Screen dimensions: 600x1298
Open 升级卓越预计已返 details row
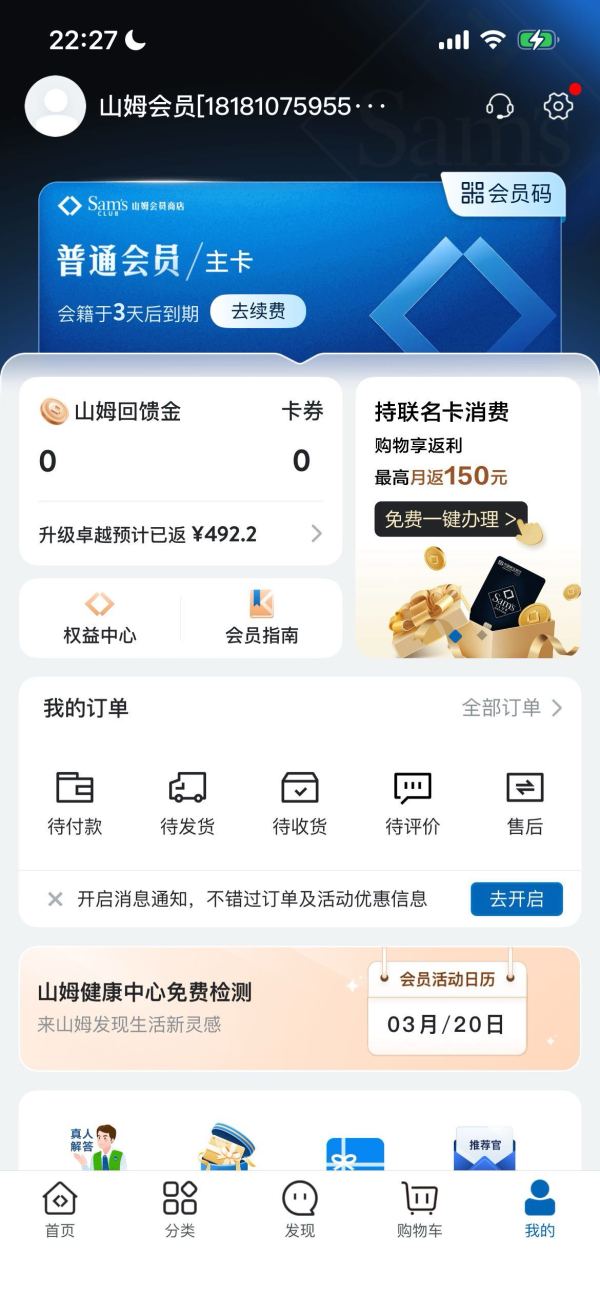(x=180, y=534)
